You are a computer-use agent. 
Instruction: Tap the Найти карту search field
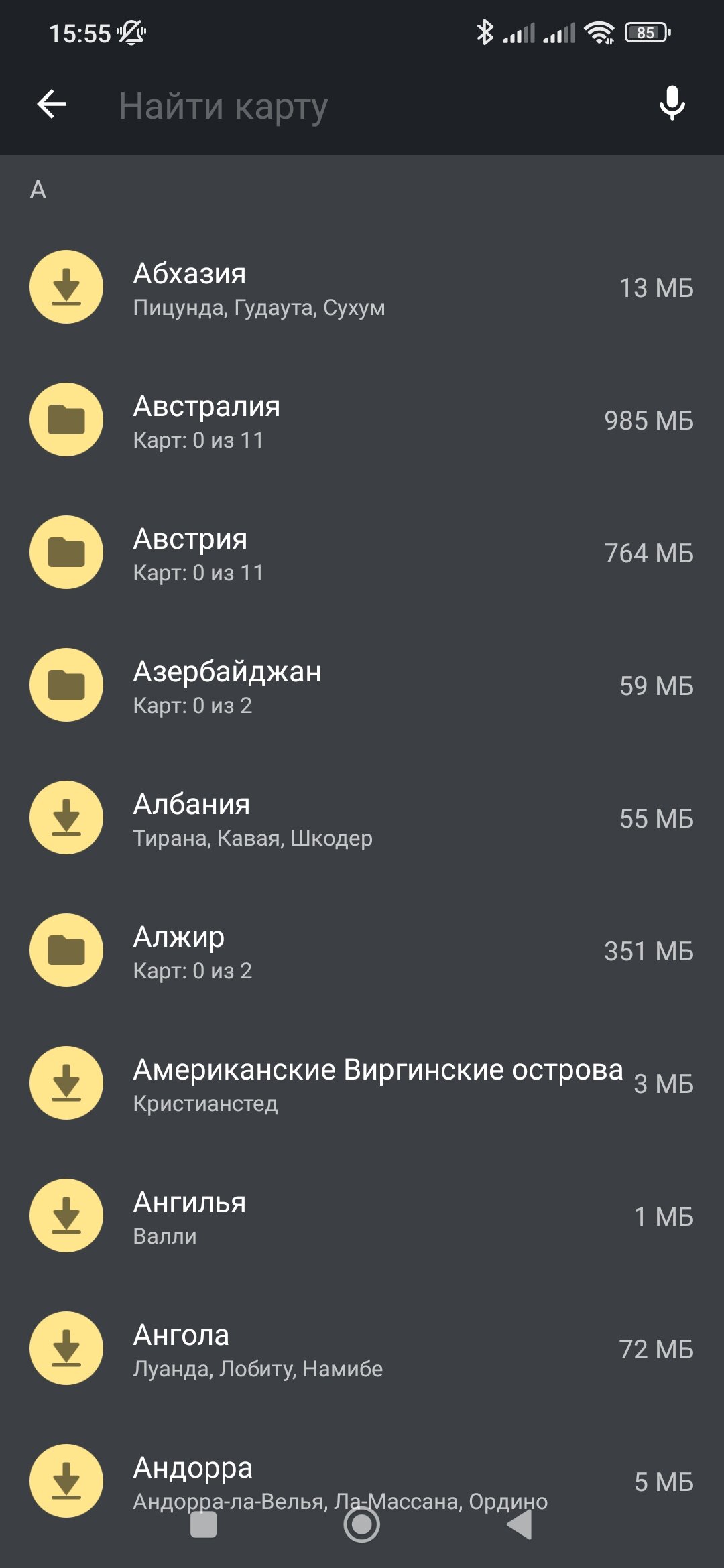point(362,106)
